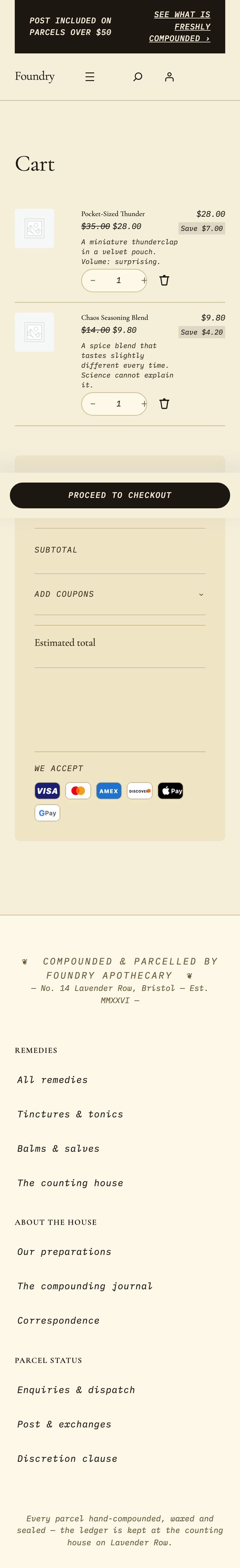Expand the Add Coupons section

click(x=120, y=594)
